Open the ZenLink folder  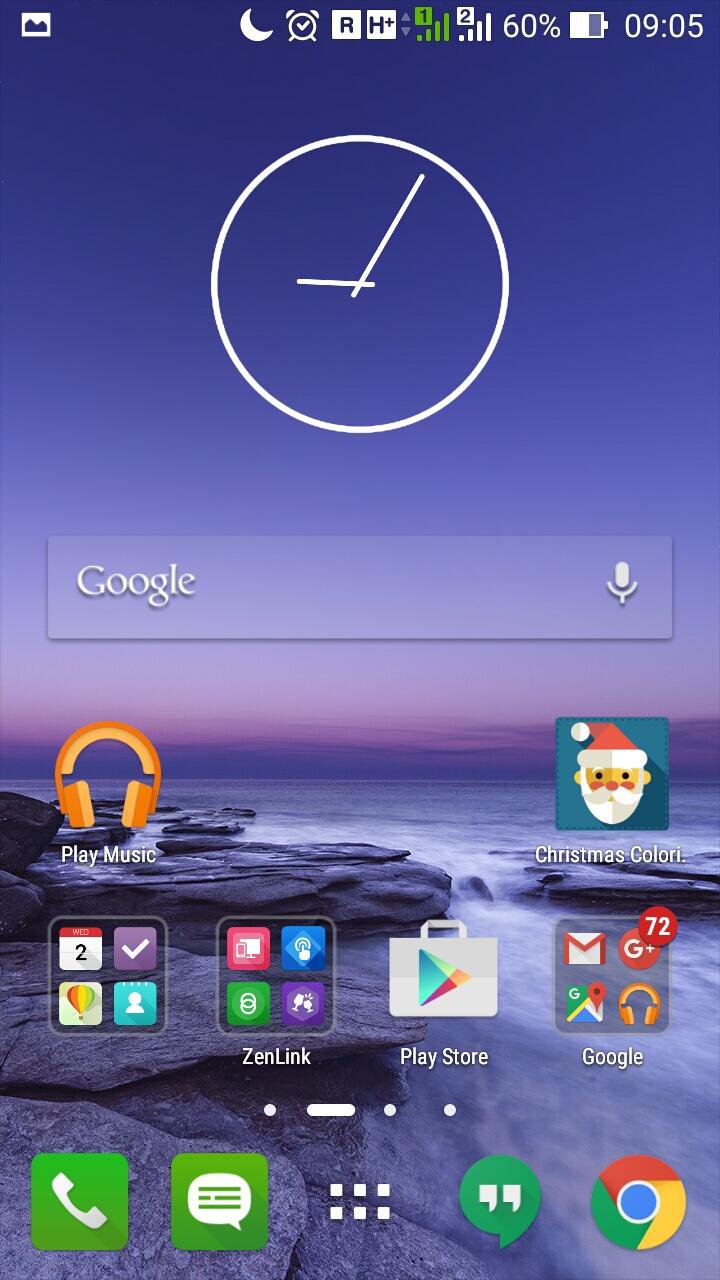(x=276, y=976)
